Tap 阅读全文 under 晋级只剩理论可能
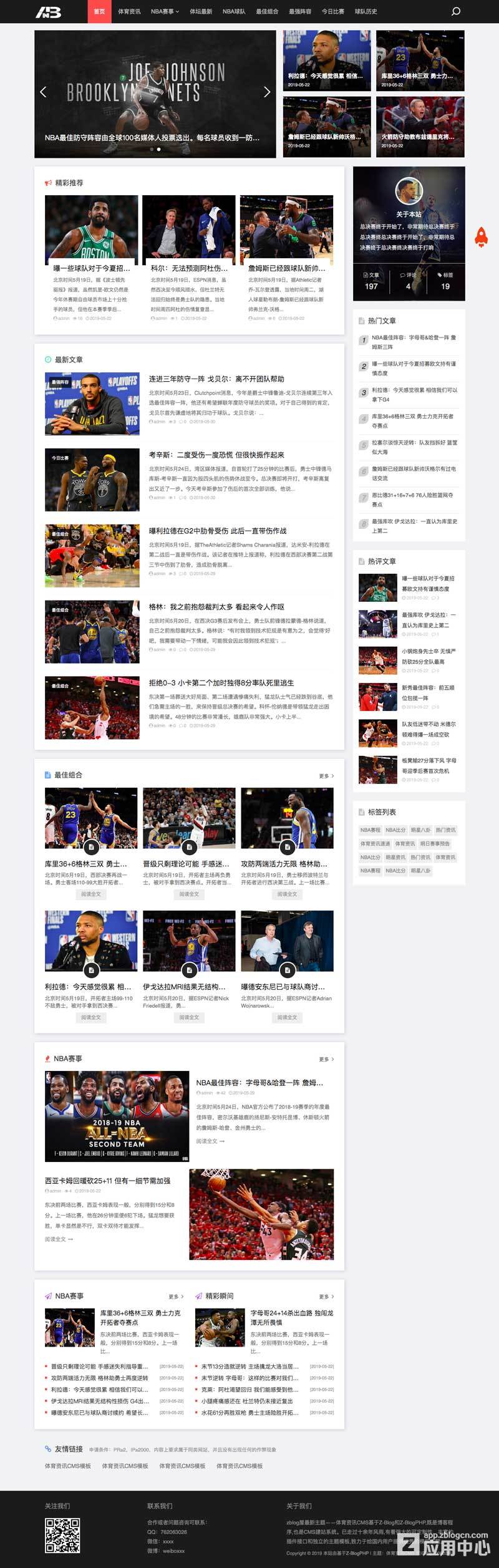The width and height of the screenshot is (499, 1568). pos(189,894)
